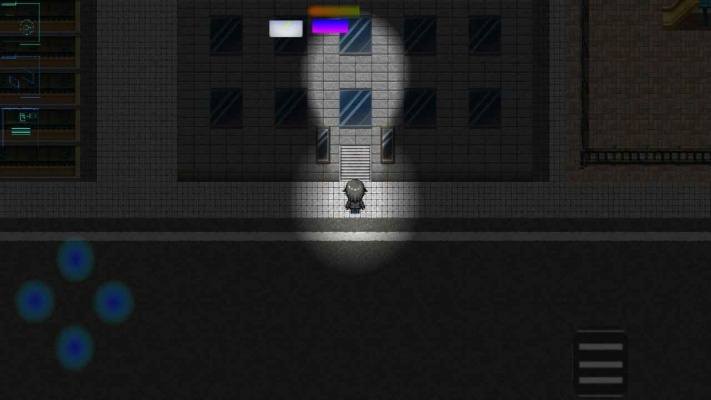This screenshot has height=400, width=711.
Task: Move the character down with the D-pad
Action: point(75,347)
